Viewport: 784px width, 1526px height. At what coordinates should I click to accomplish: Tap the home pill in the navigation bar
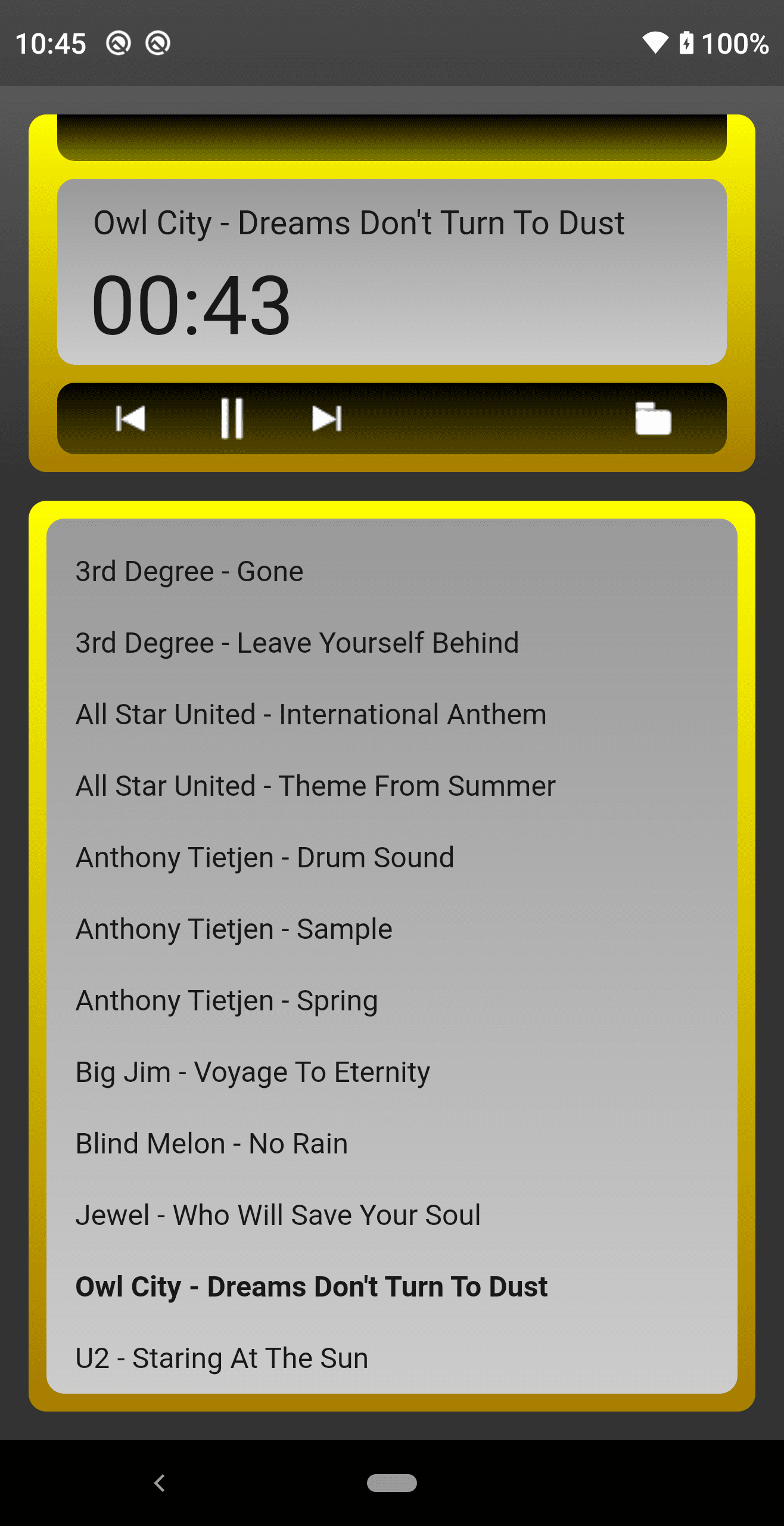(x=391, y=1483)
